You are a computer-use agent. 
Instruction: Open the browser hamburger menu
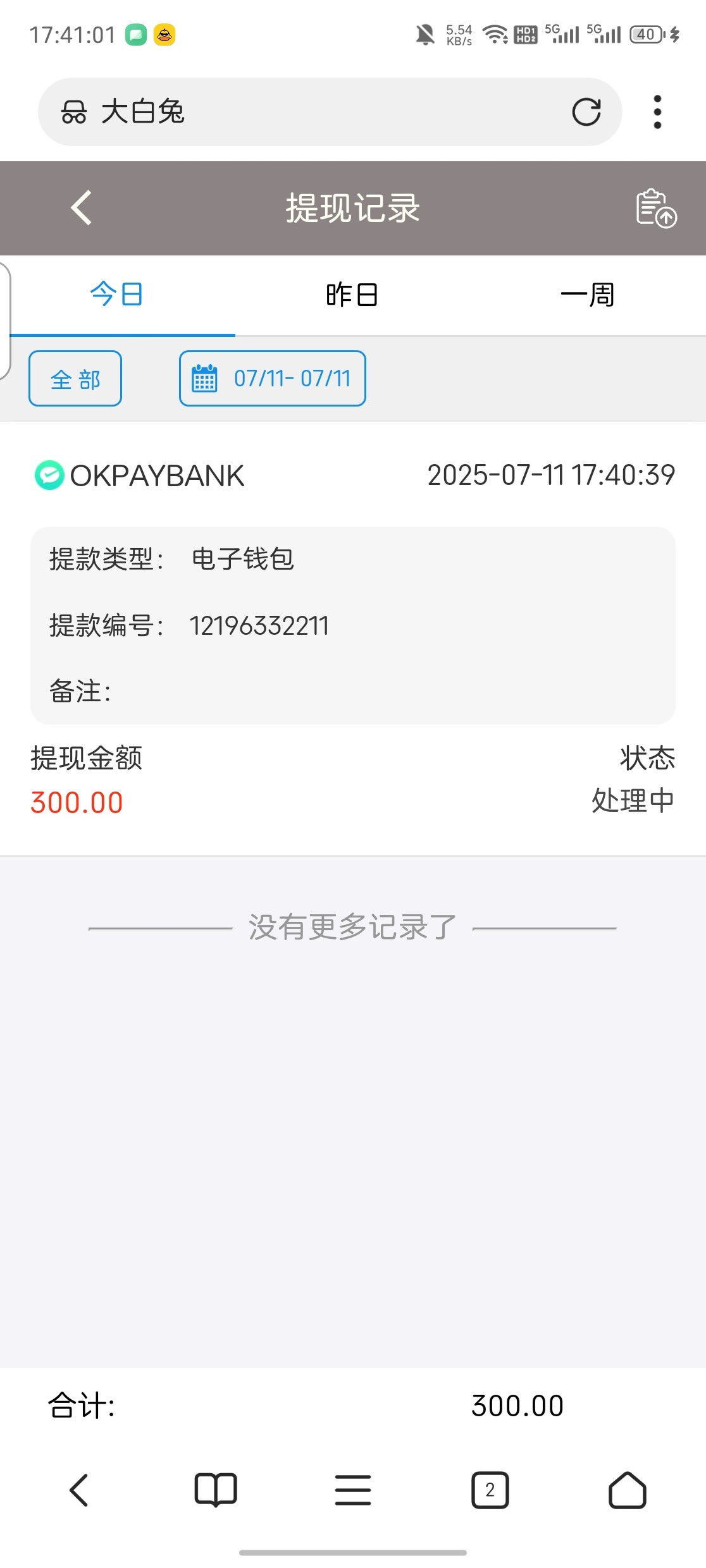click(353, 1490)
